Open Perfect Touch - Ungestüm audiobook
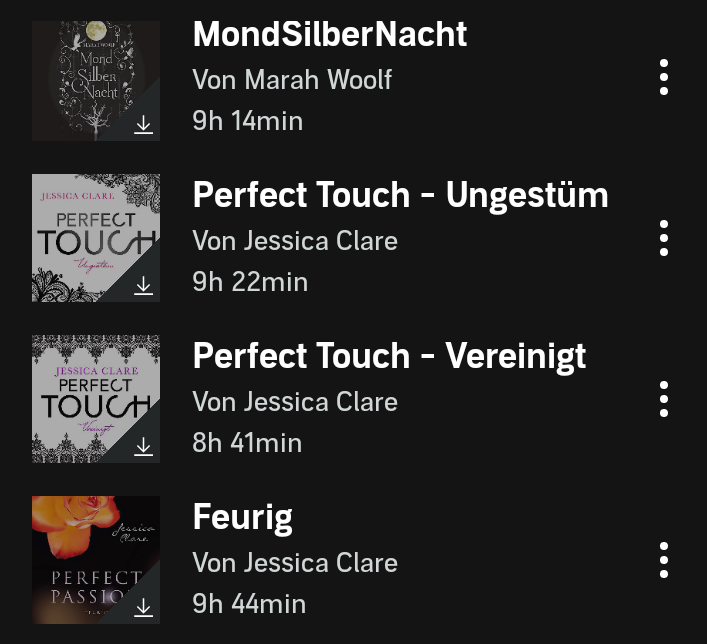707x644 pixels. 400,195
